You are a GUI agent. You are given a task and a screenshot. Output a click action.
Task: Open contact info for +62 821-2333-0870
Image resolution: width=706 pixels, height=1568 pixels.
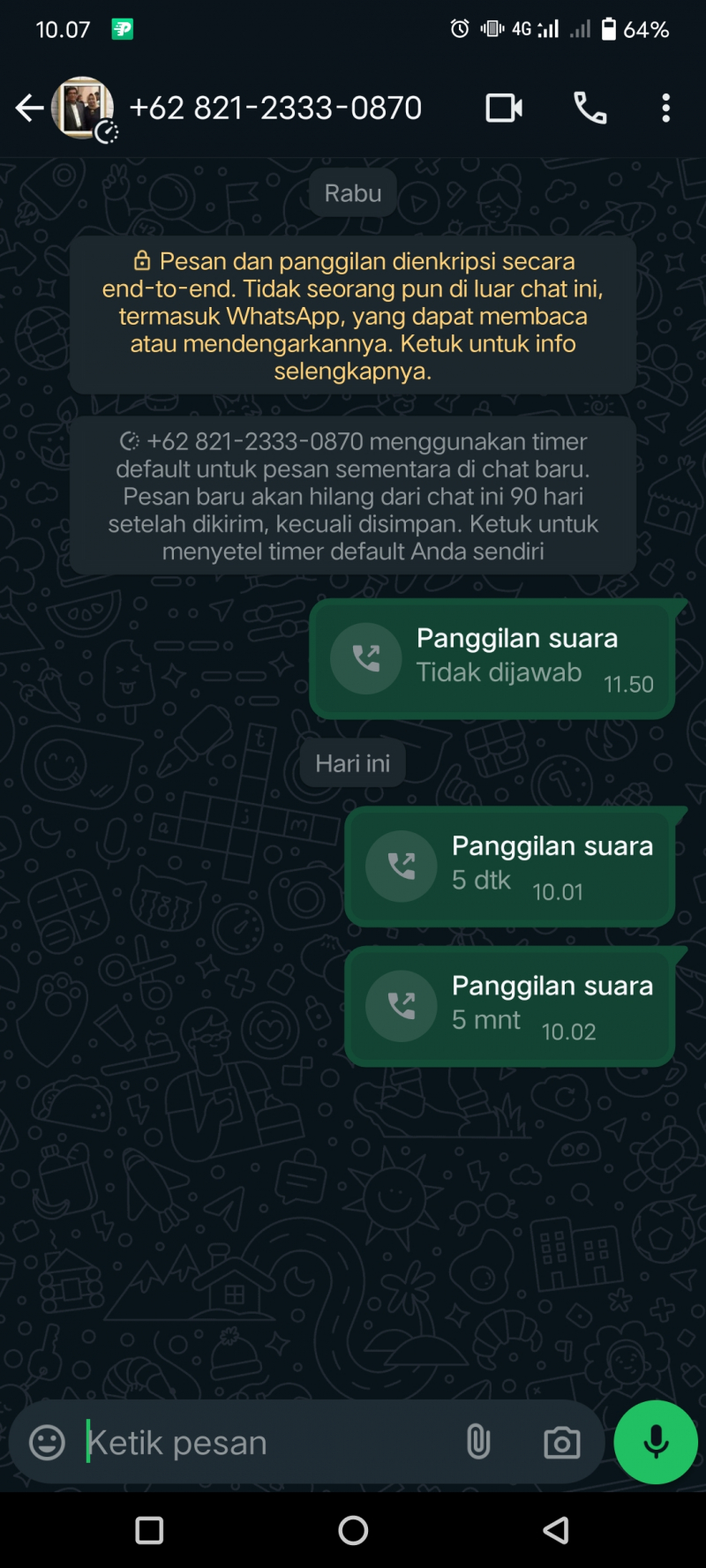point(275,108)
